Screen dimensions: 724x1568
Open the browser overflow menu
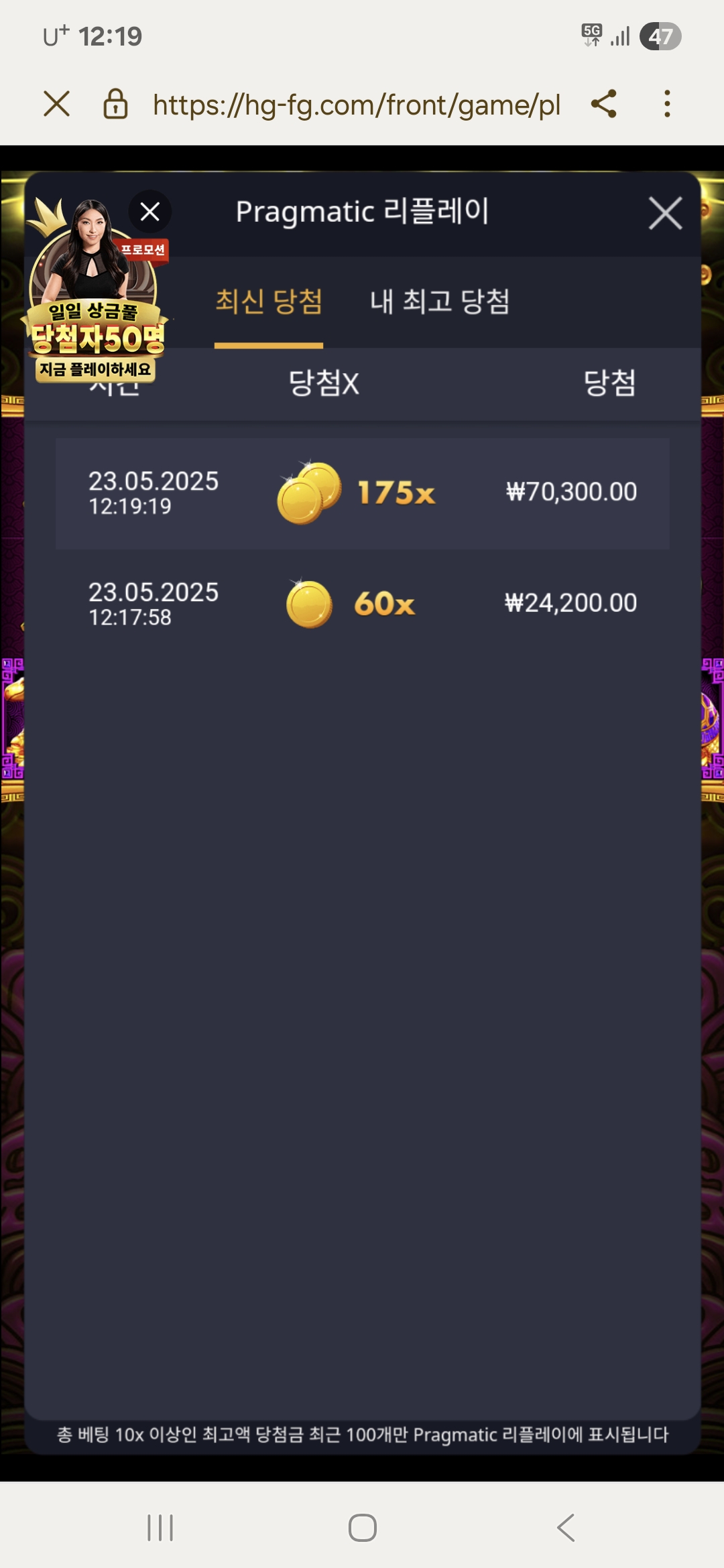click(x=666, y=105)
